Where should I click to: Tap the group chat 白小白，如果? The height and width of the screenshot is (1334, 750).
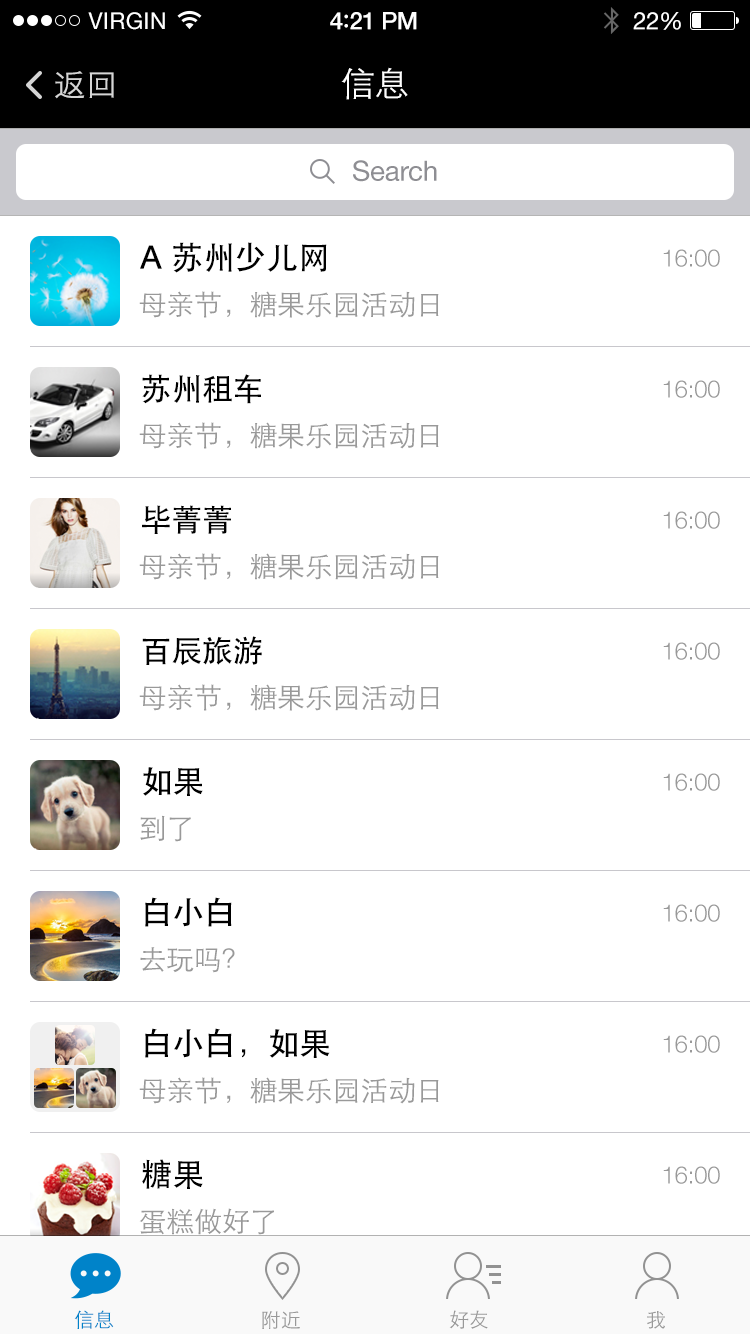point(375,1067)
